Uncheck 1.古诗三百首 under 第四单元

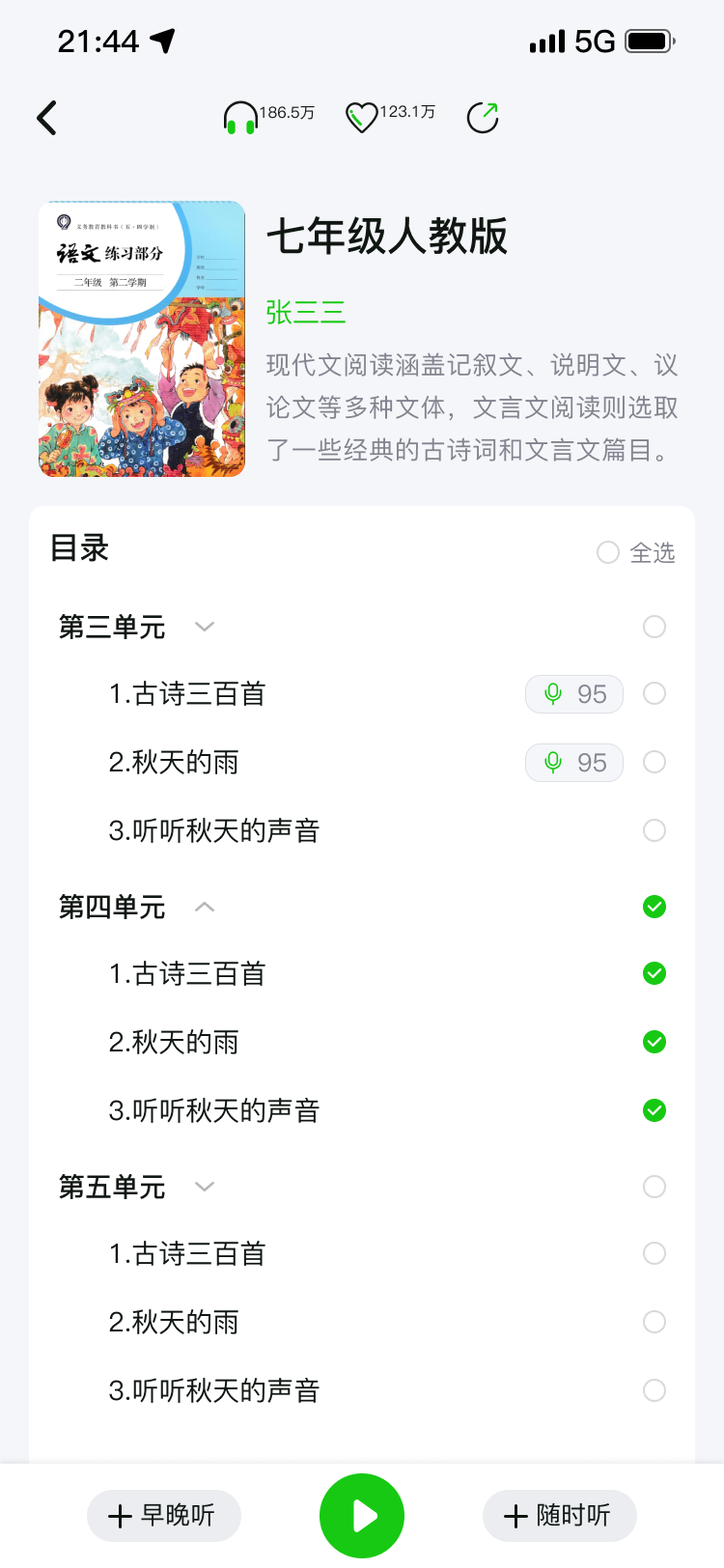pos(654,973)
